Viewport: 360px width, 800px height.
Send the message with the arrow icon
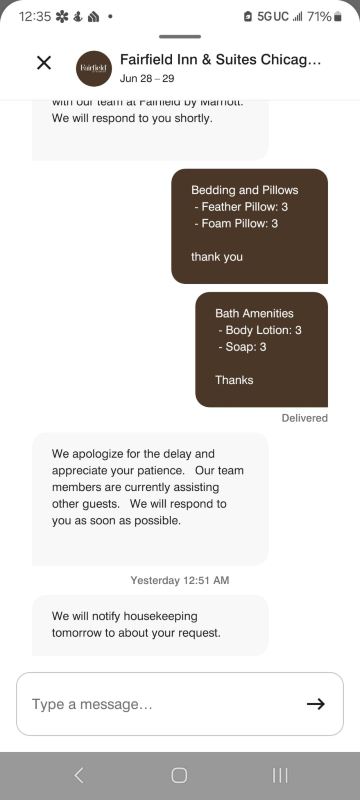(316, 704)
